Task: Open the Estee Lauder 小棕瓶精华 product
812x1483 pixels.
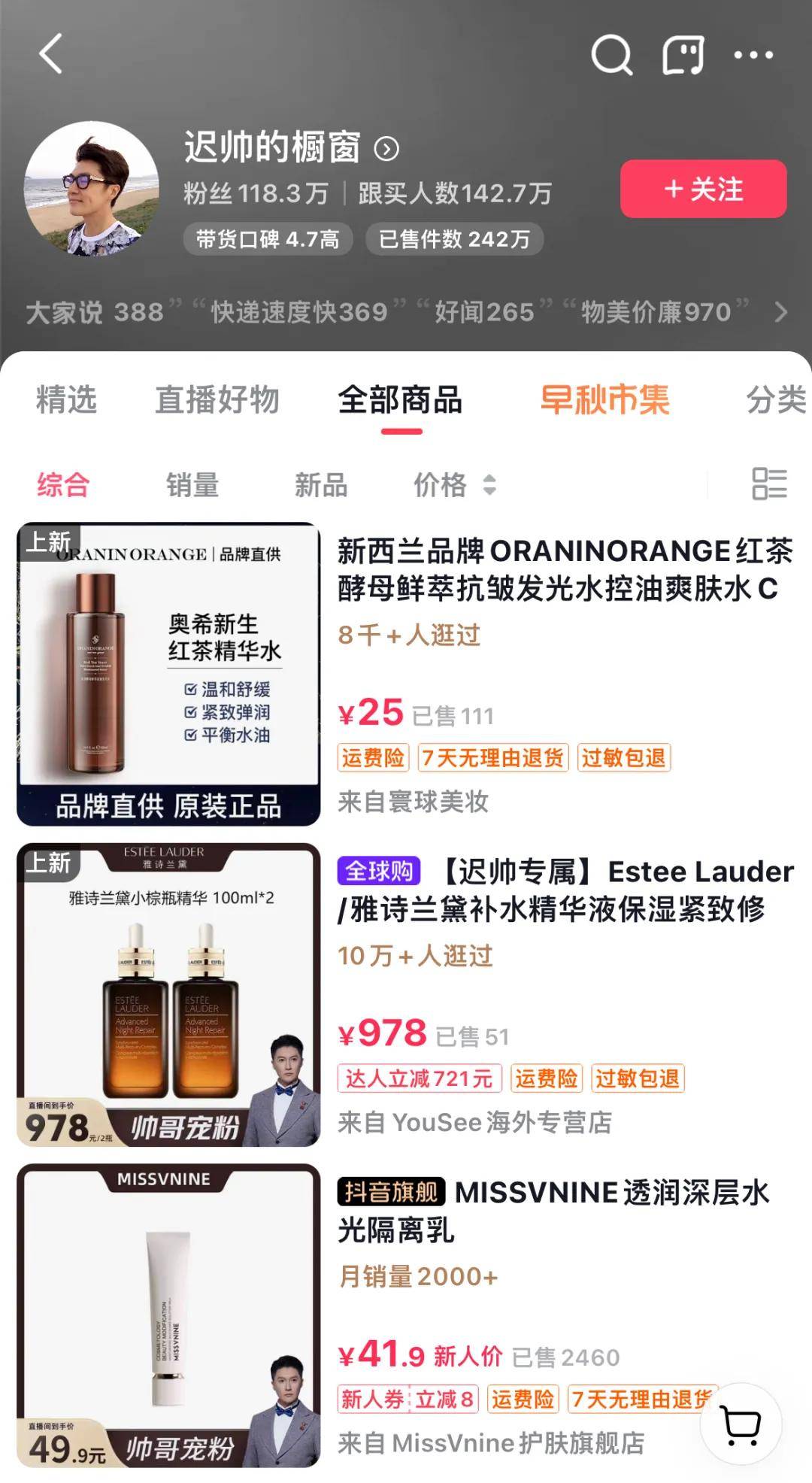Action: click(x=564, y=890)
